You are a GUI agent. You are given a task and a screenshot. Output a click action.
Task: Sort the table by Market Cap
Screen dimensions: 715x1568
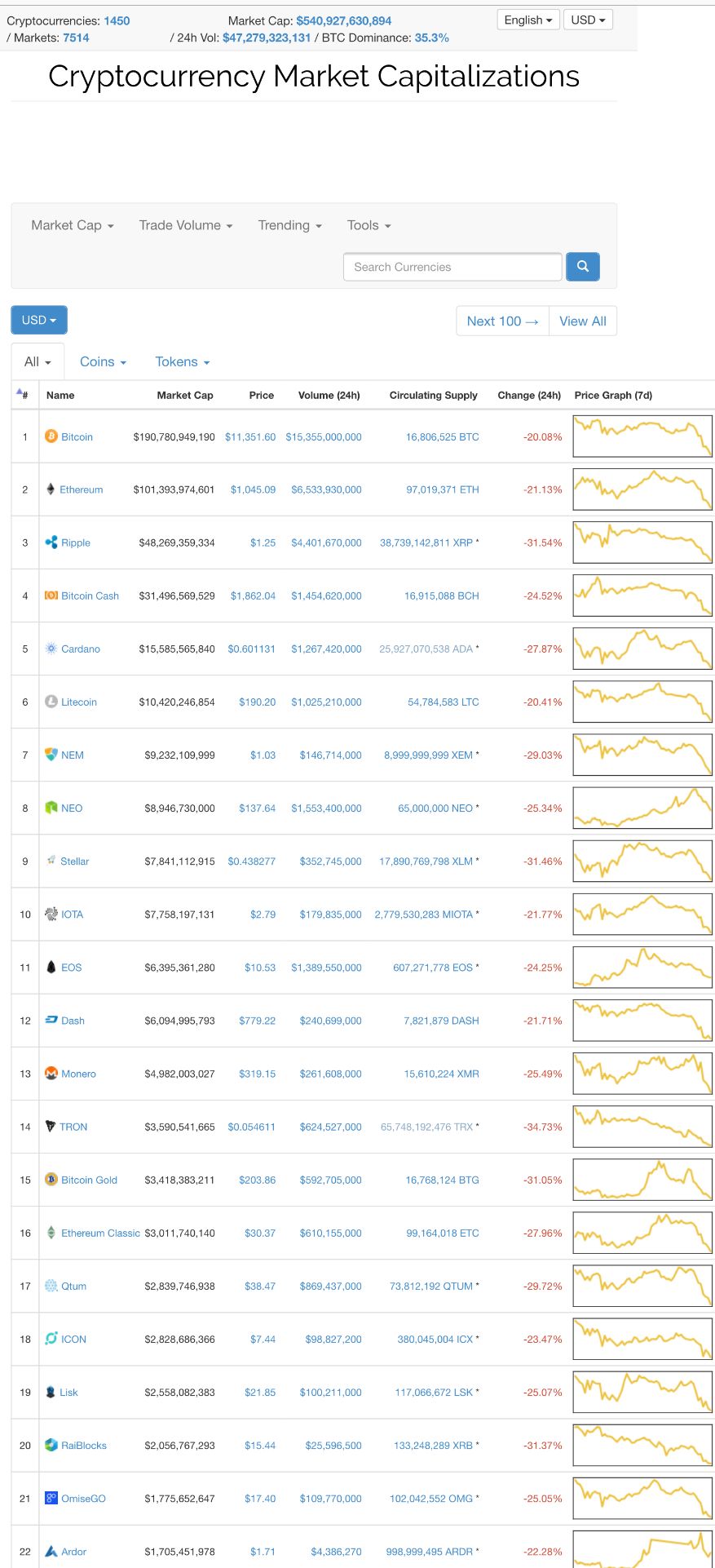[x=185, y=395]
